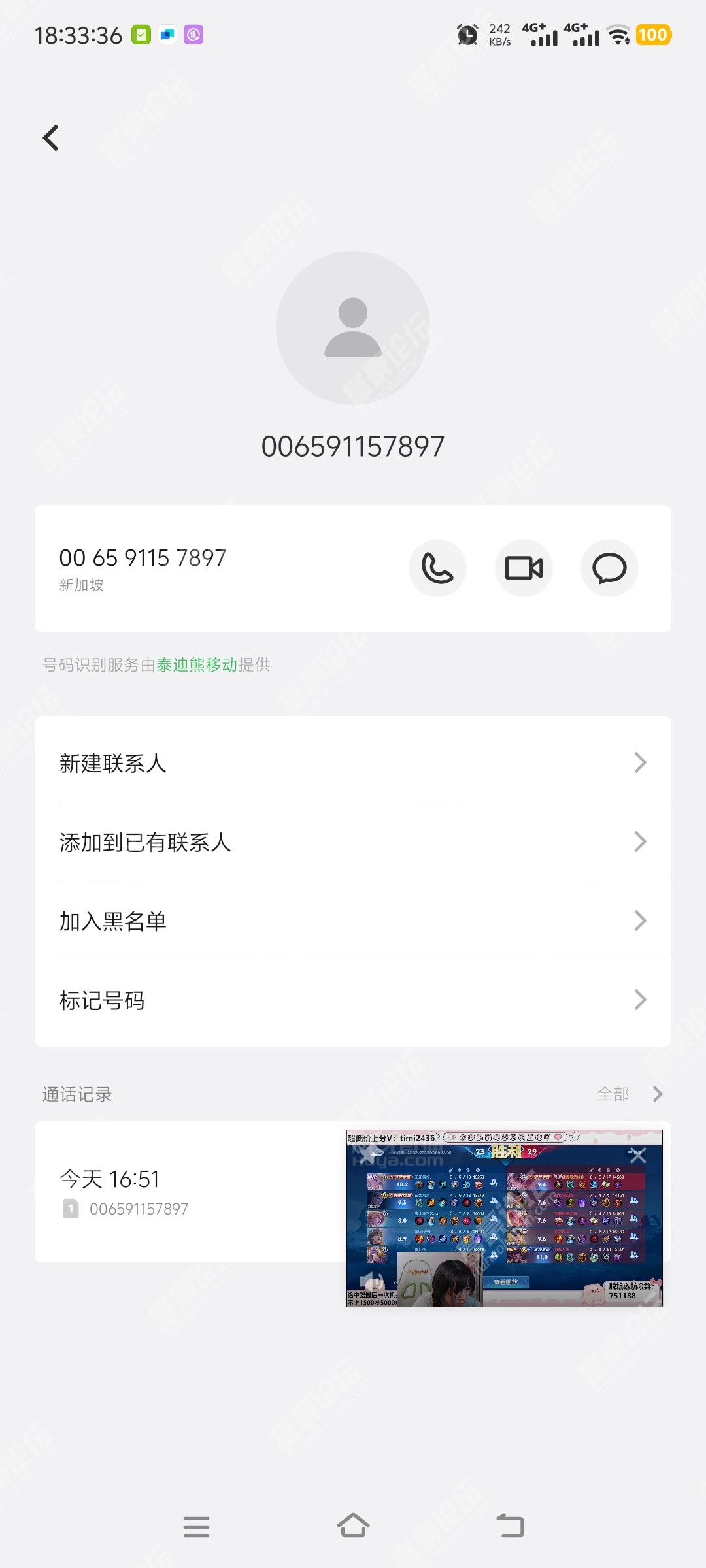Send a message to this number
The image size is (706, 1568).
click(x=609, y=568)
